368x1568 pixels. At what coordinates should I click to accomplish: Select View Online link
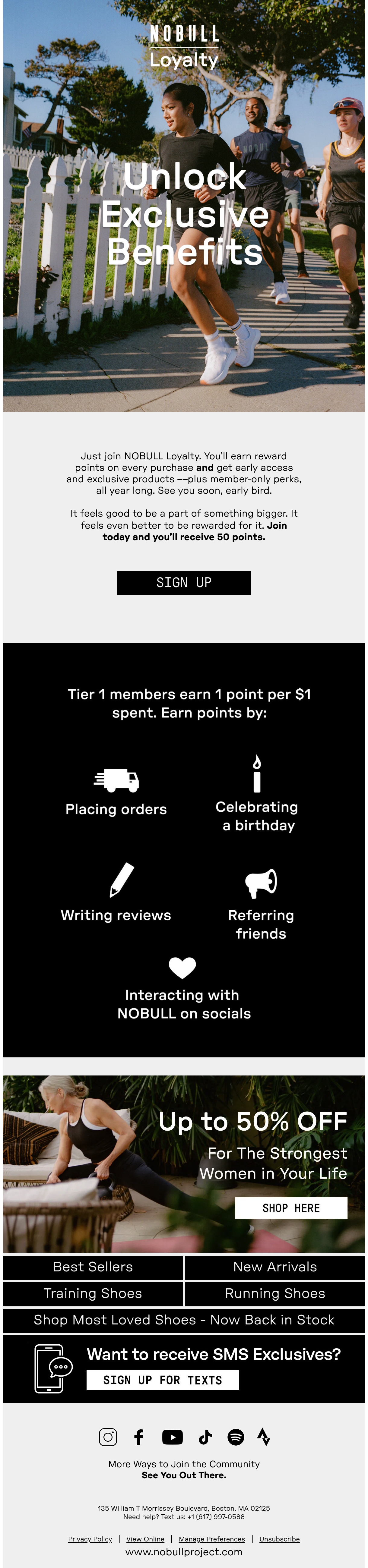tap(145, 1539)
